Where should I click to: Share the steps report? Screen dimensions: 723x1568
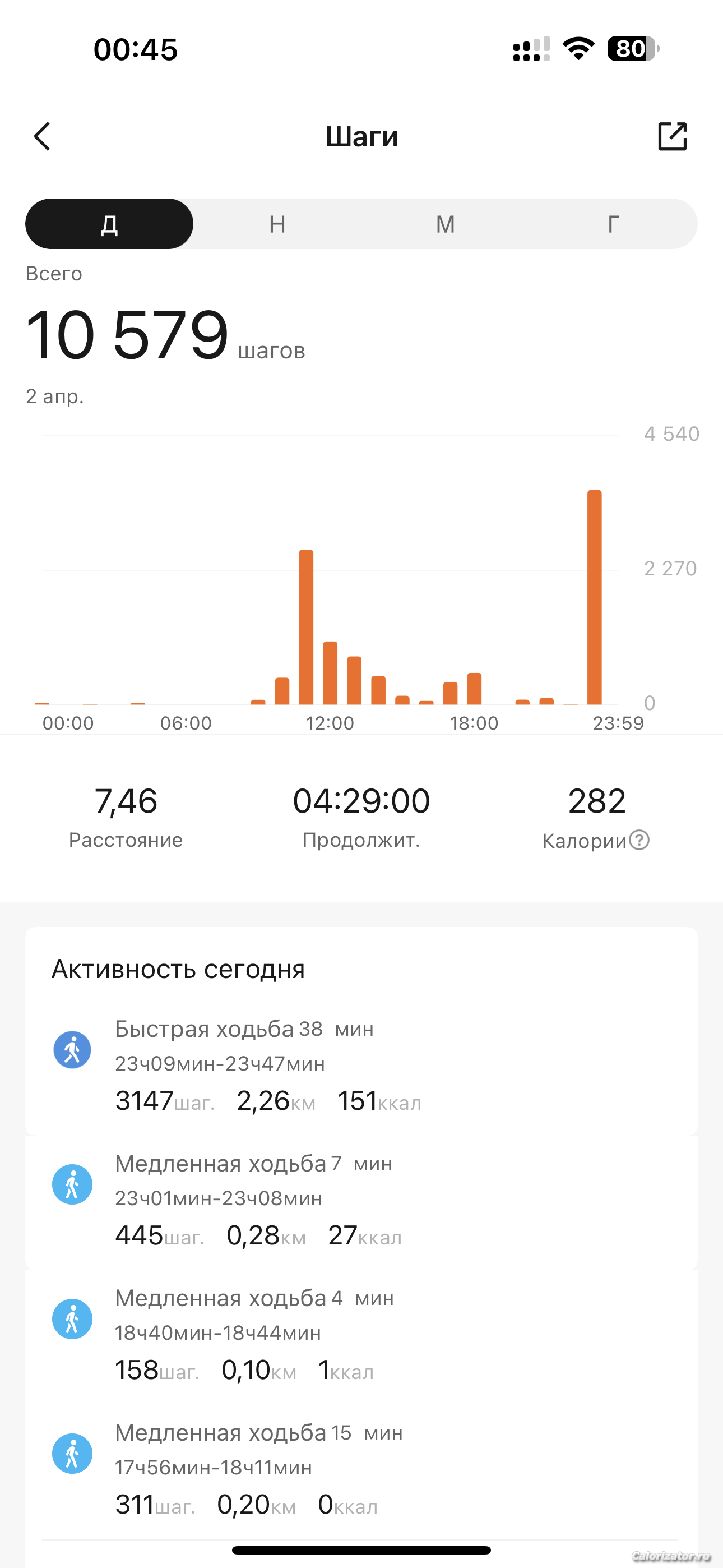(x=673, y=136)
